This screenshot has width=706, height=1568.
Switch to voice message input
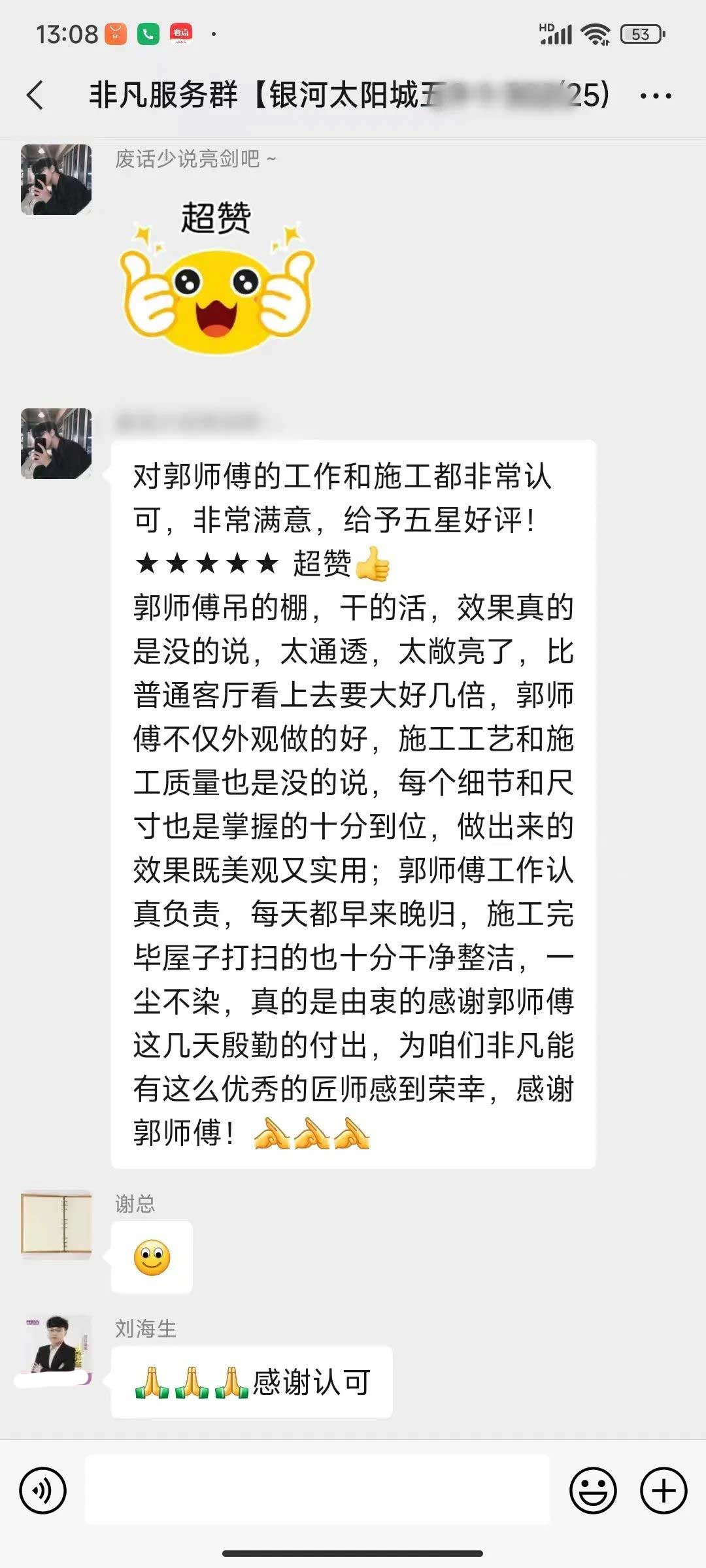point(43,1491)
